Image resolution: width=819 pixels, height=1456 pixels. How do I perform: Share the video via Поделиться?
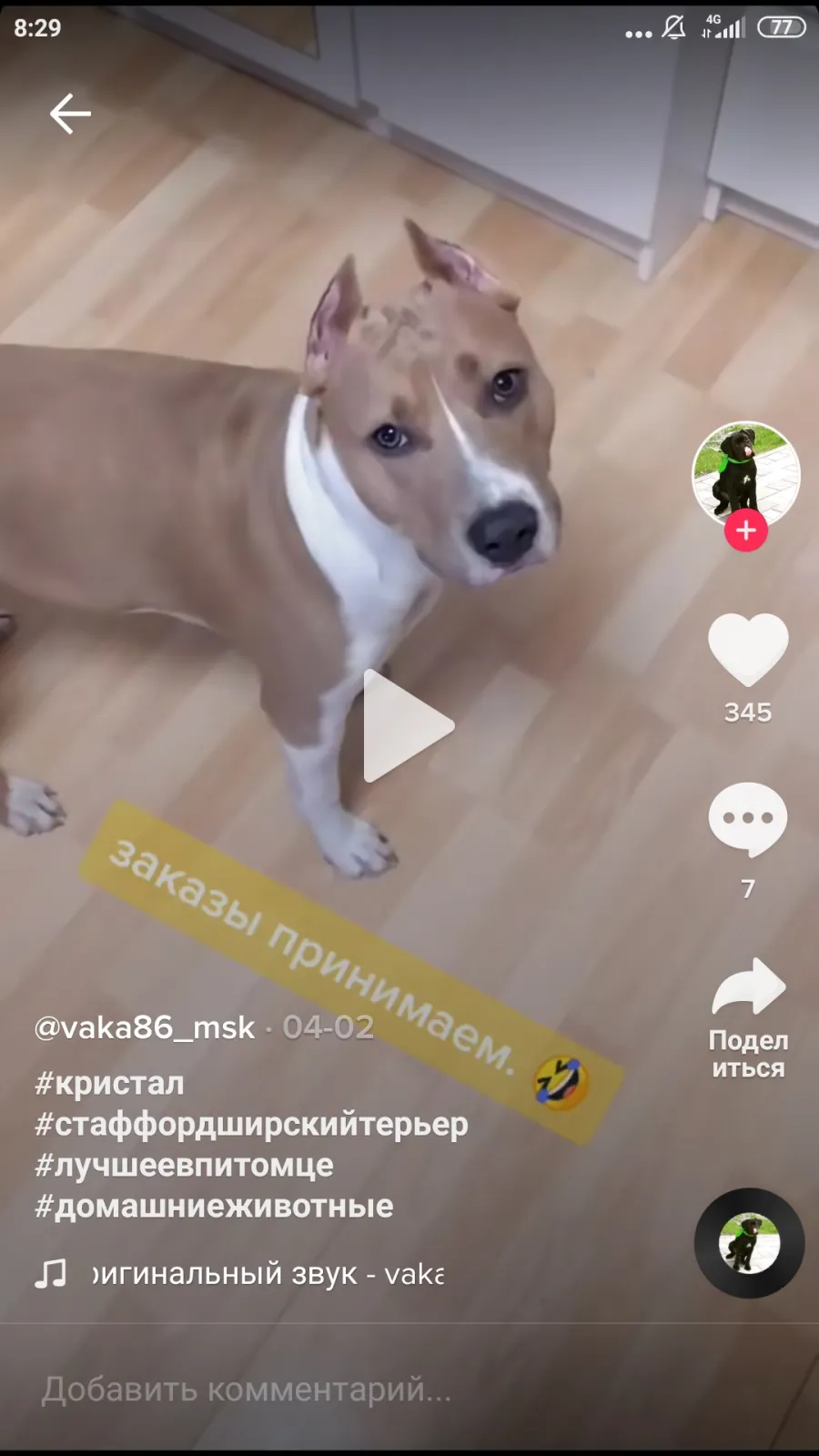point(748,1017)
